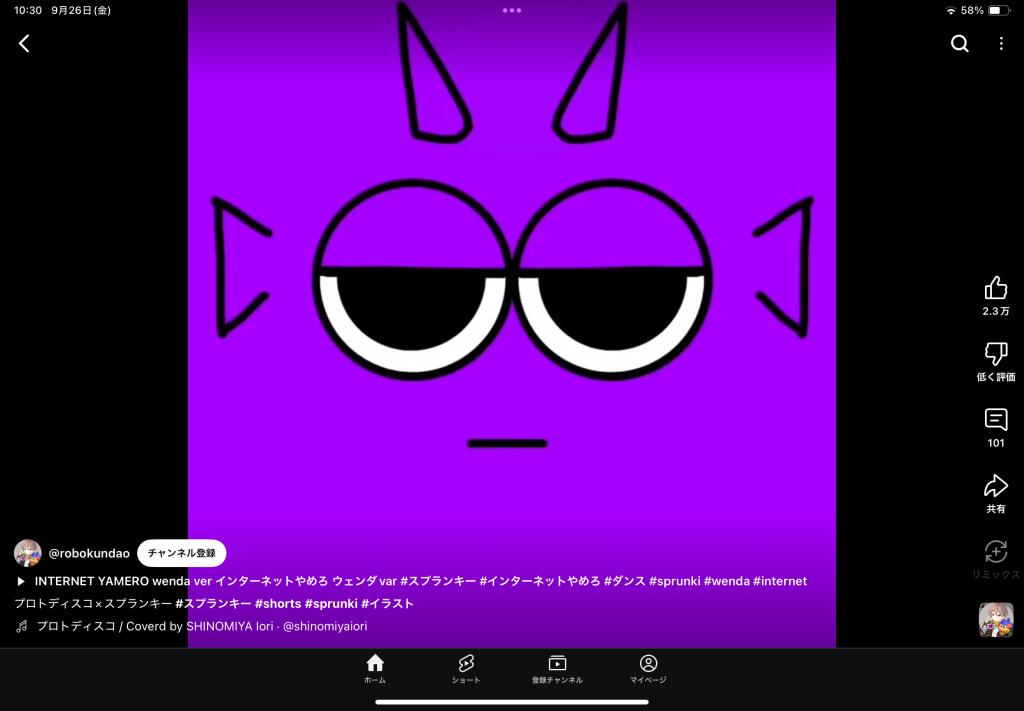Open the 101 comments
The height and width of the screenshot is (711, 1024).
pyautogui.click(x=995, y=421)
